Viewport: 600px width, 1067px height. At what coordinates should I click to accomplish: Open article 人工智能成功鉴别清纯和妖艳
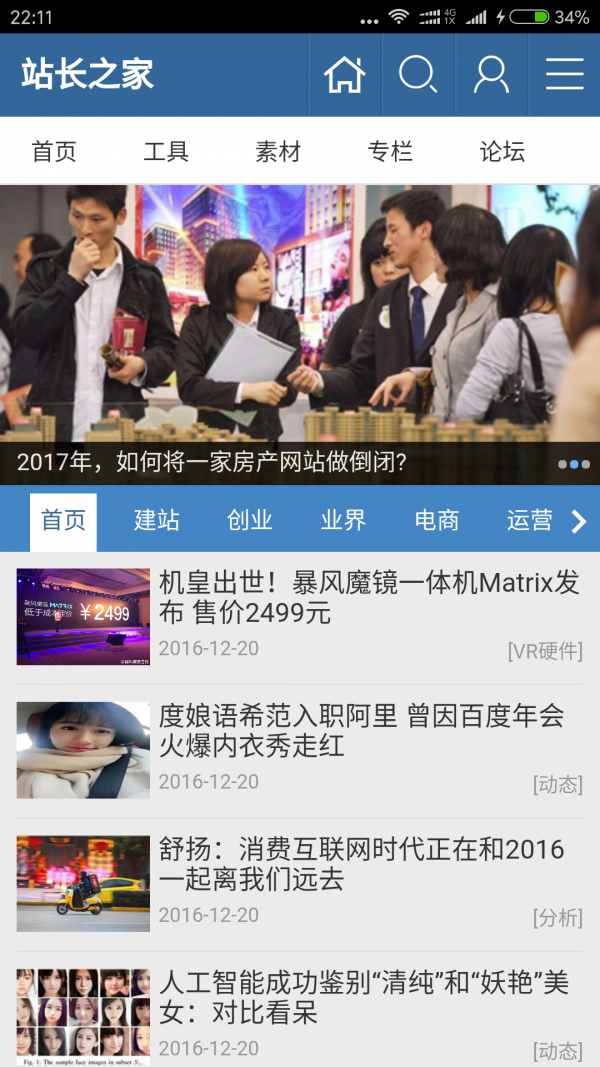pos(362,997)
